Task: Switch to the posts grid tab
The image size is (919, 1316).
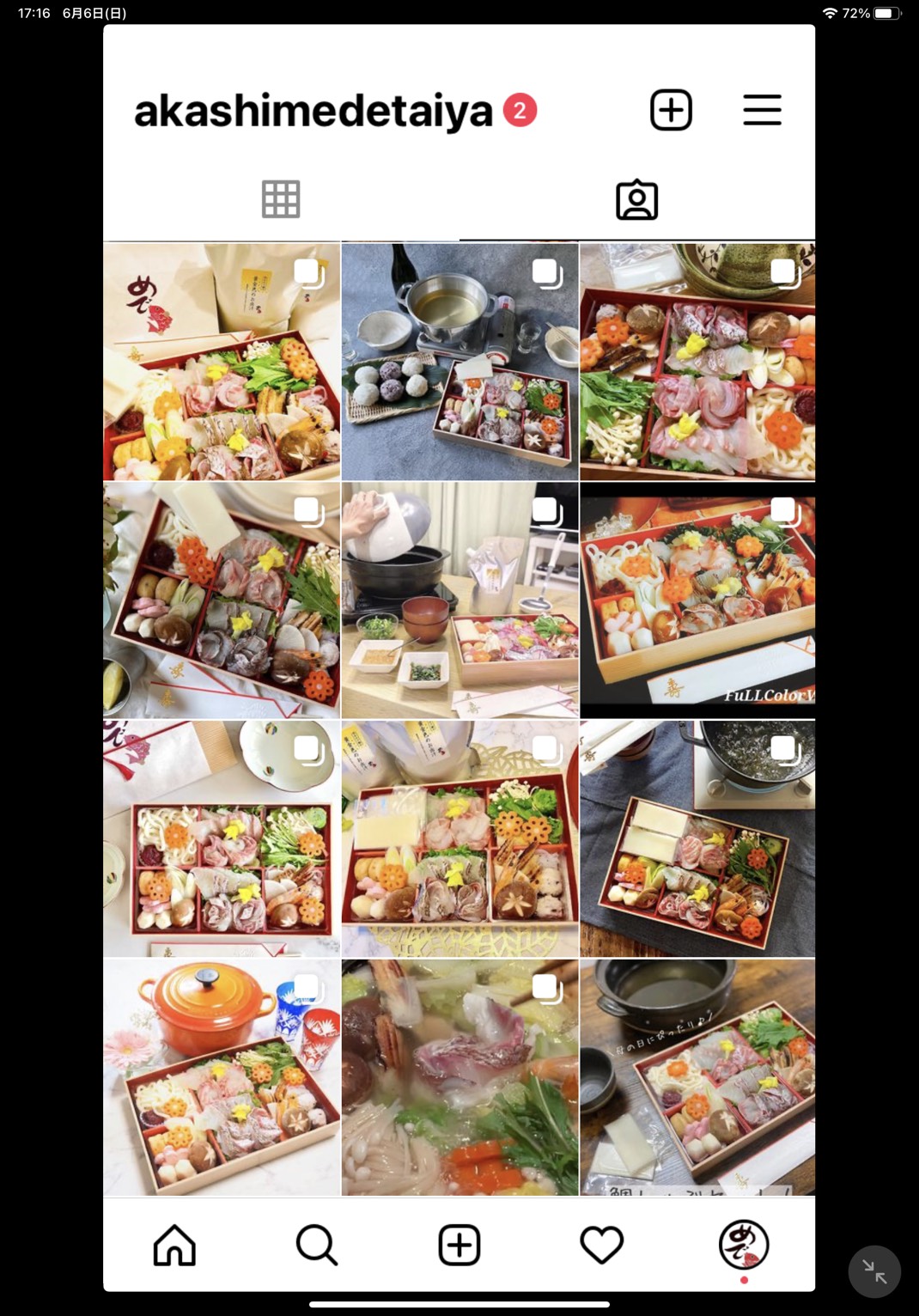Action: coord(281,199)
